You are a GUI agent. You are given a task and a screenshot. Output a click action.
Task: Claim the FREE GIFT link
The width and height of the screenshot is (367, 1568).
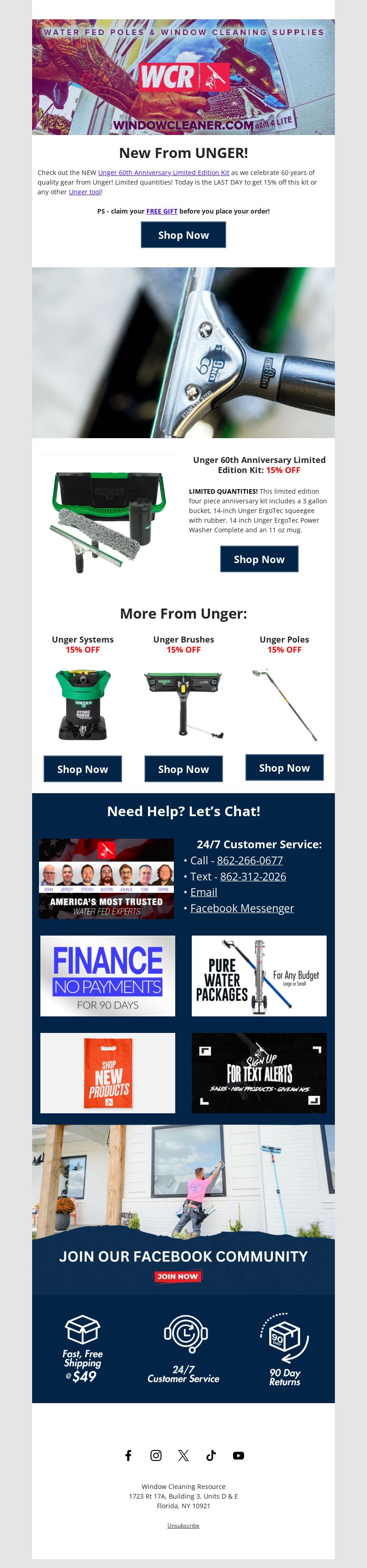pyautogui.click(x=161, y=211)
